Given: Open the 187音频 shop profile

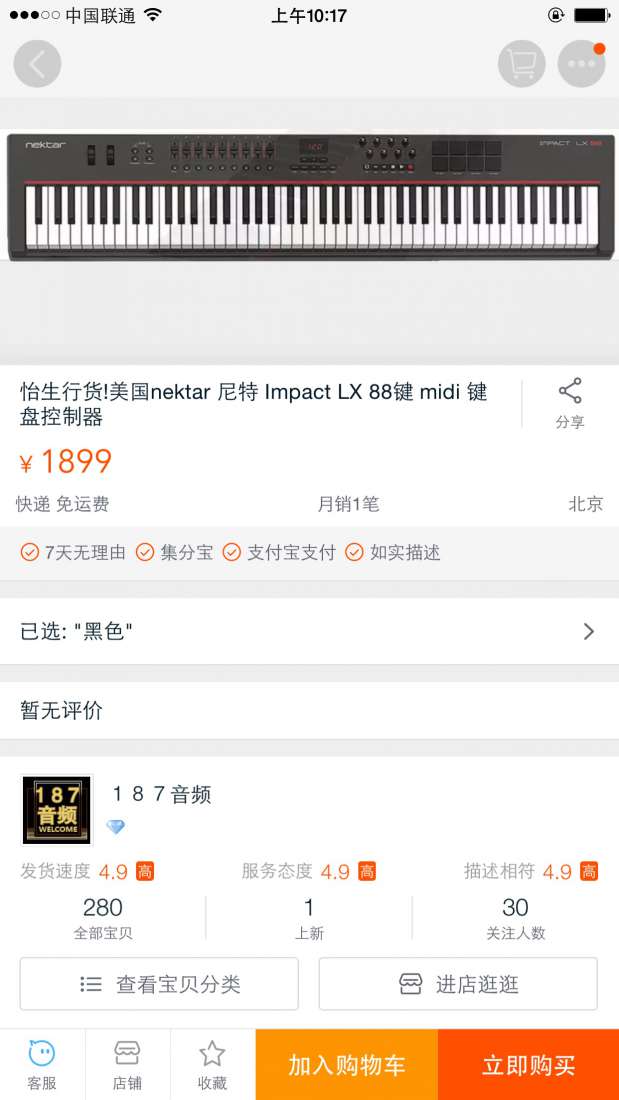Looking at the screenshot, I should point(160,796).
